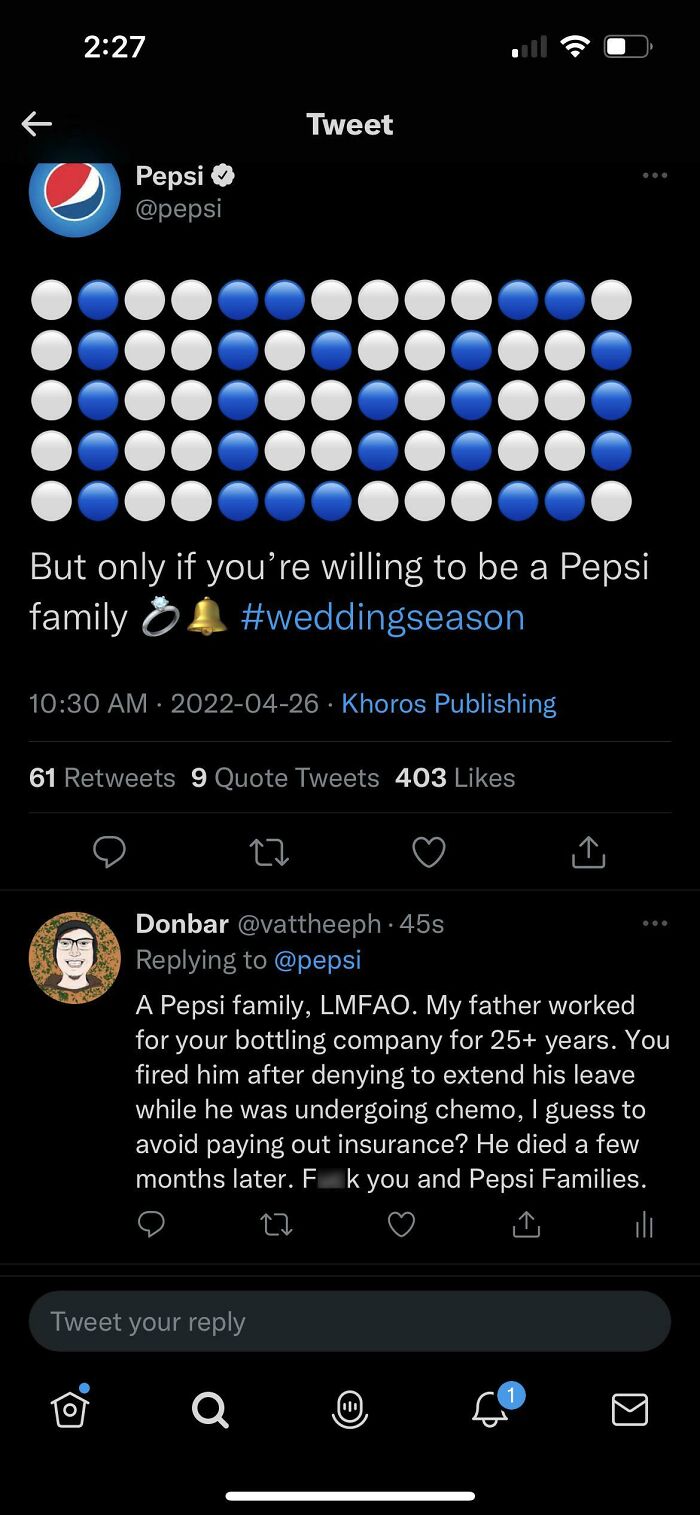Image resolution: width=700 pixels, height=1515 pixels.
Task: Tap the Tweet your reply field
Action: 350,1322
